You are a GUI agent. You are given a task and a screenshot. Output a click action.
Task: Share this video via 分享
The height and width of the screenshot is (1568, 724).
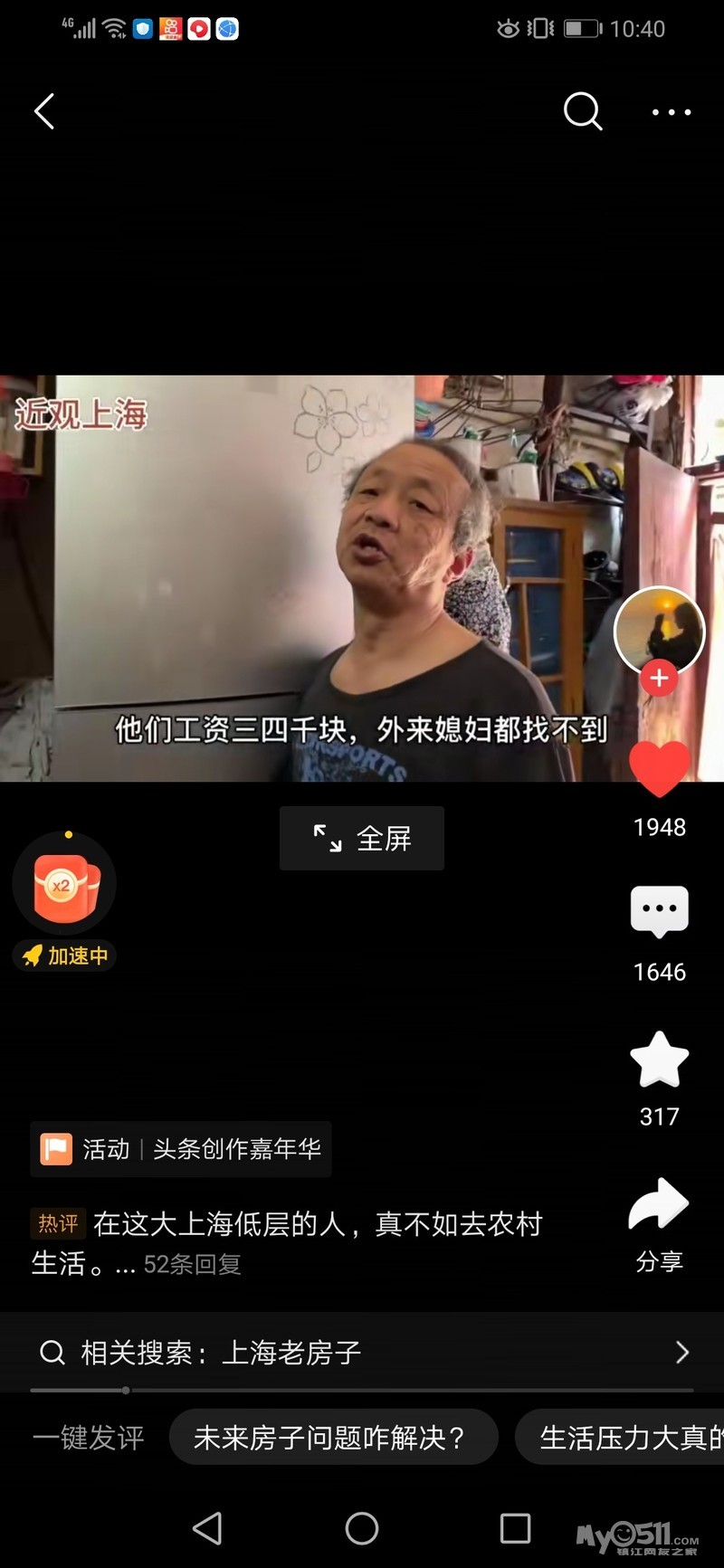(659, 1221)
